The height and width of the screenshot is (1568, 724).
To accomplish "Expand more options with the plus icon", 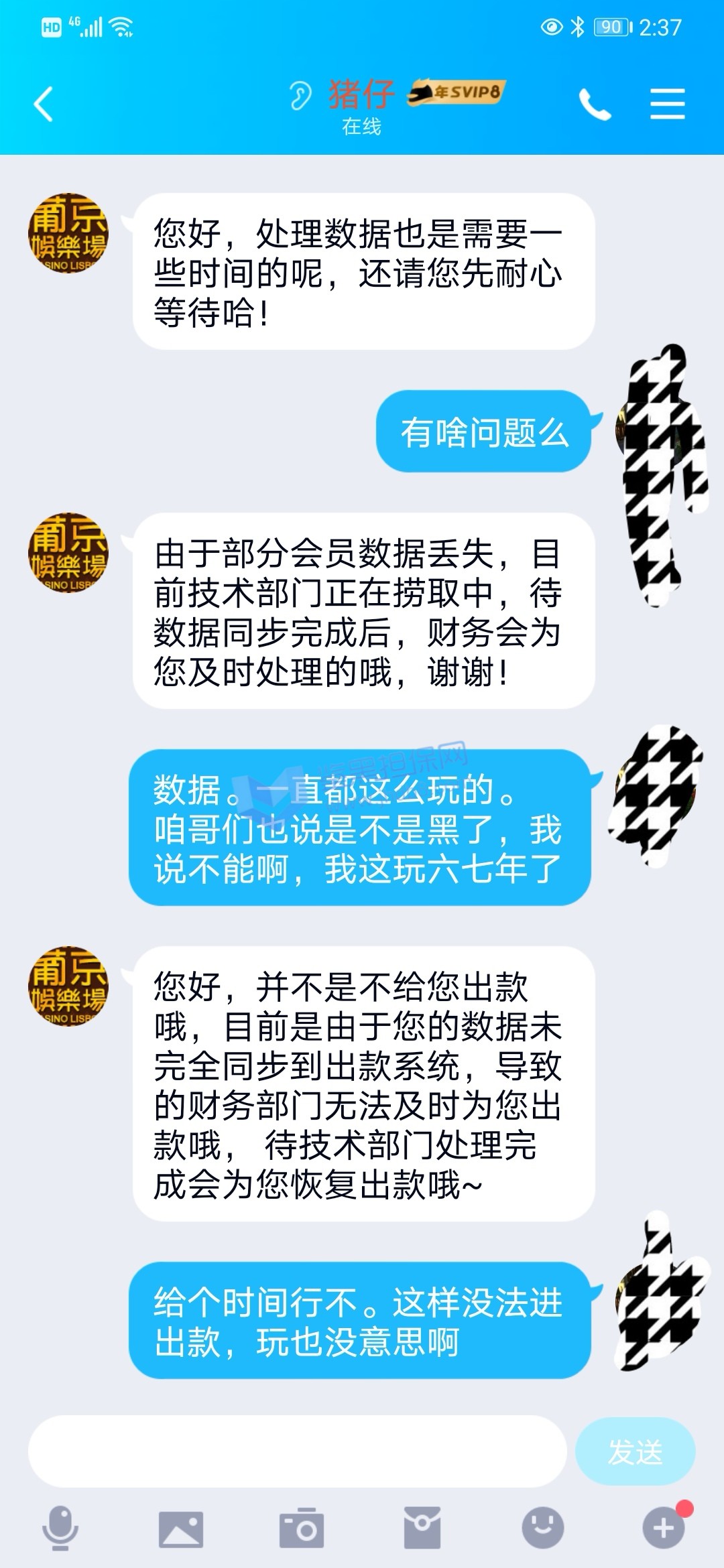I will (x=663, y=1528).
